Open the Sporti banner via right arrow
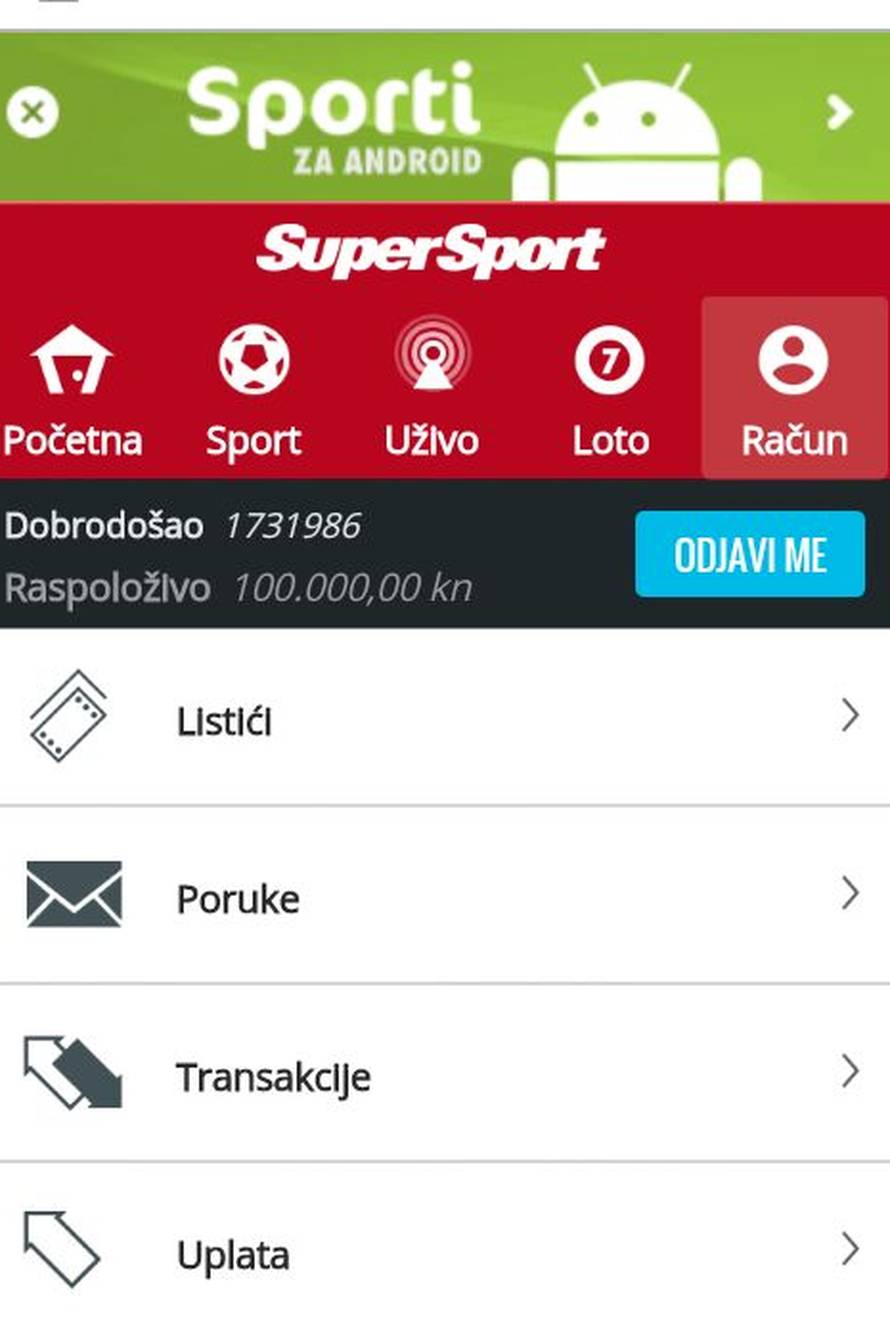This screenshot has width=890, height=1326. 840,113
